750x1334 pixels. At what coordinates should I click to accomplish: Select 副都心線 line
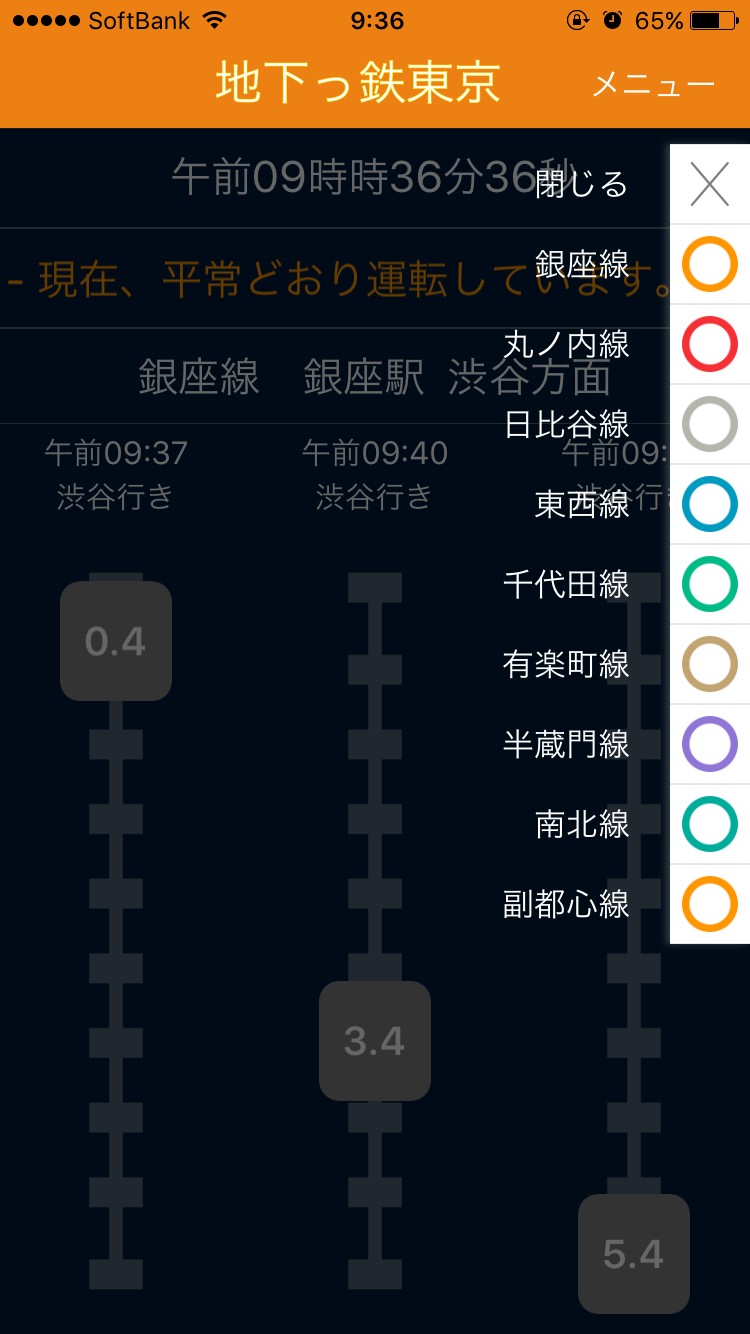[710, 904]
